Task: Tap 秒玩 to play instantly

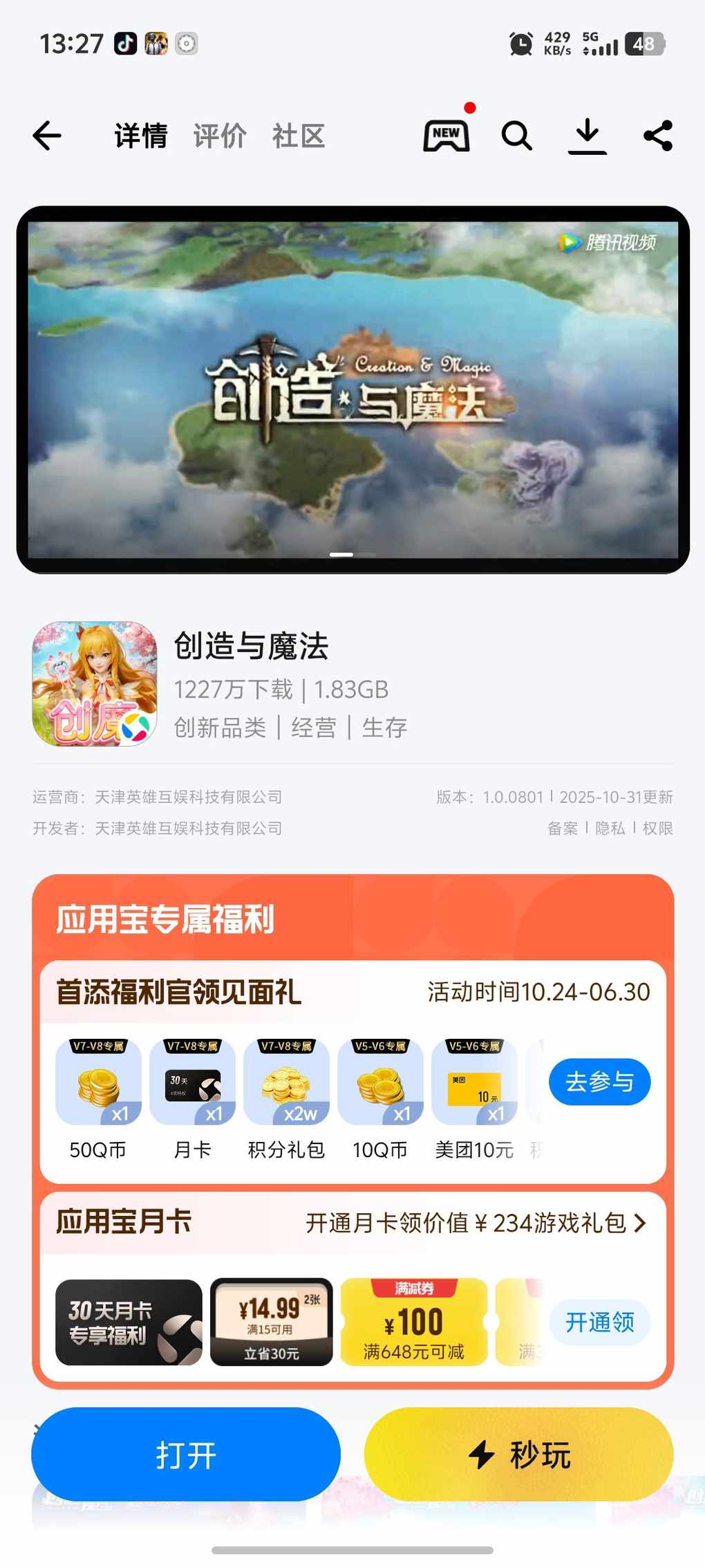Action: coord(518,1455)
